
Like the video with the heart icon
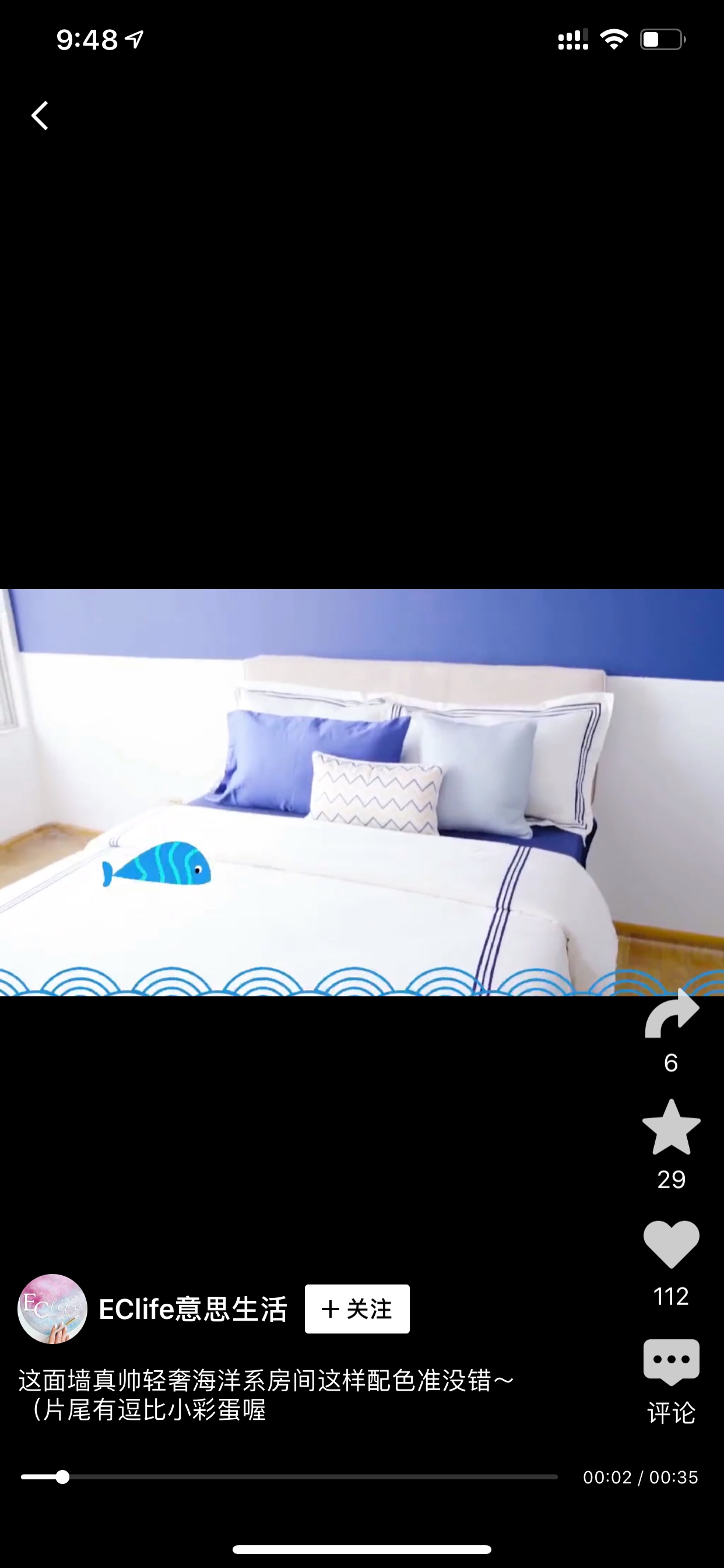(671, 1244)
